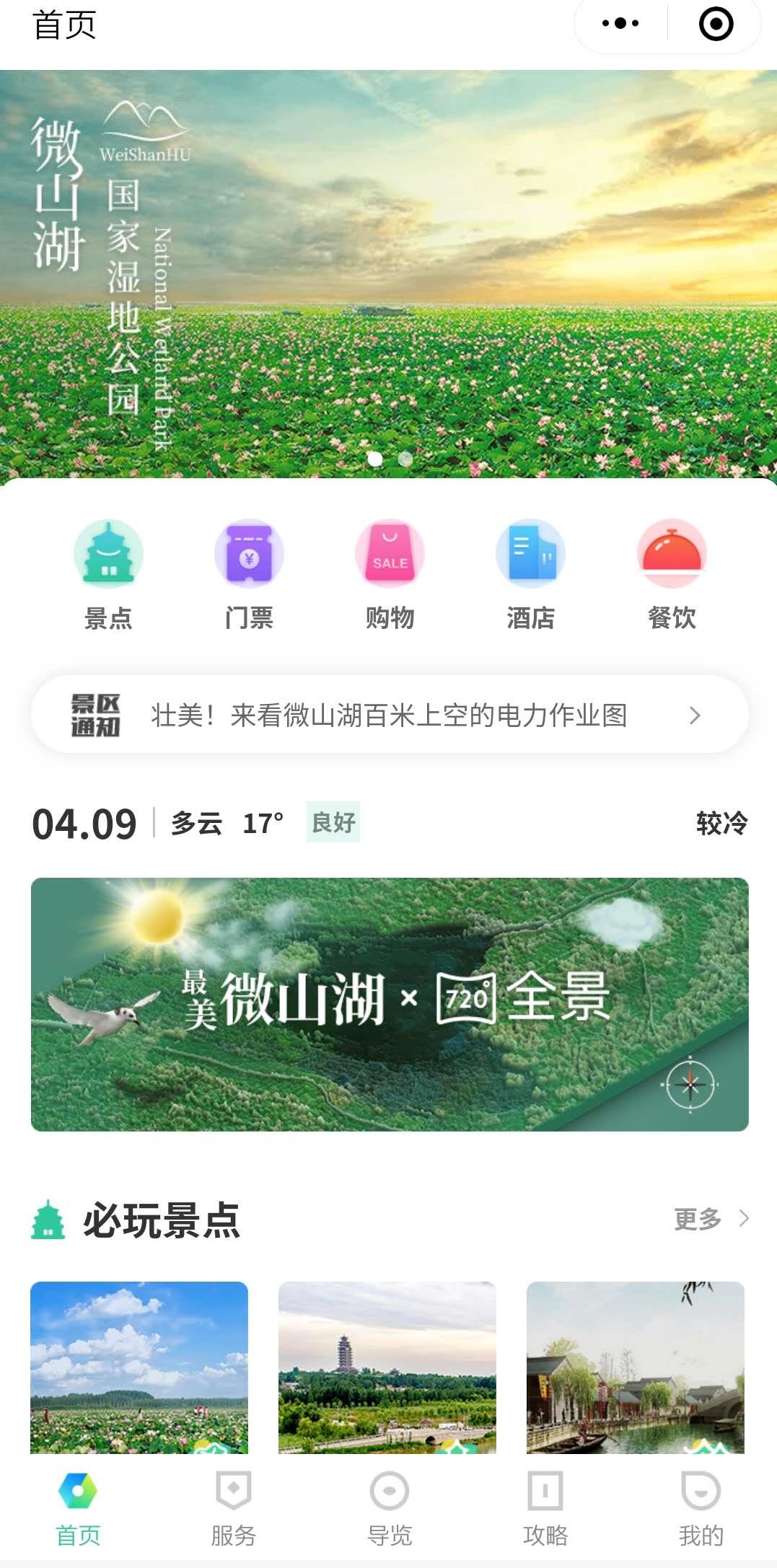Switch to the 攻略 tab

pyautogui.click(x=545, y=1509)
